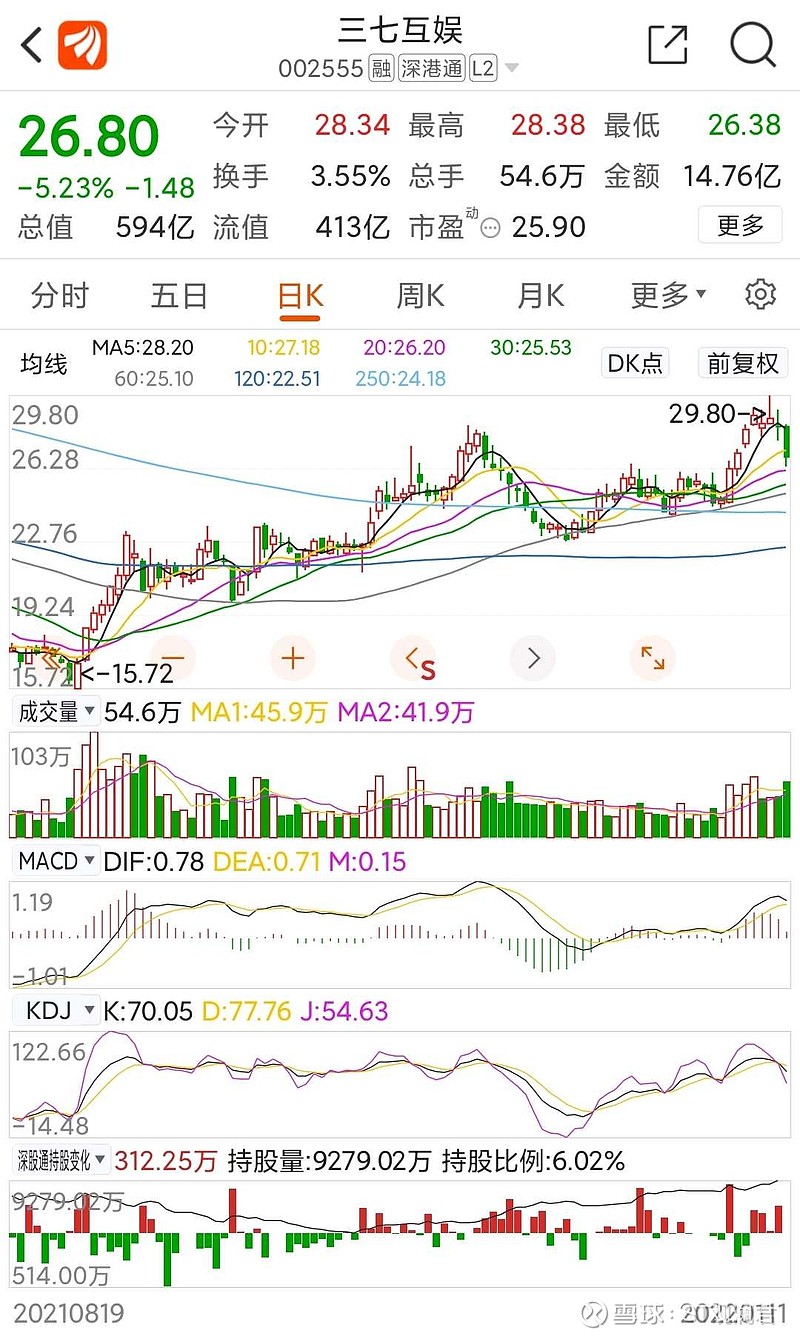Image resolution: width=800 pixels, height=1339 pixels.
Task: Pan chart right using the right arrow icon
Action: click(533, 658)
